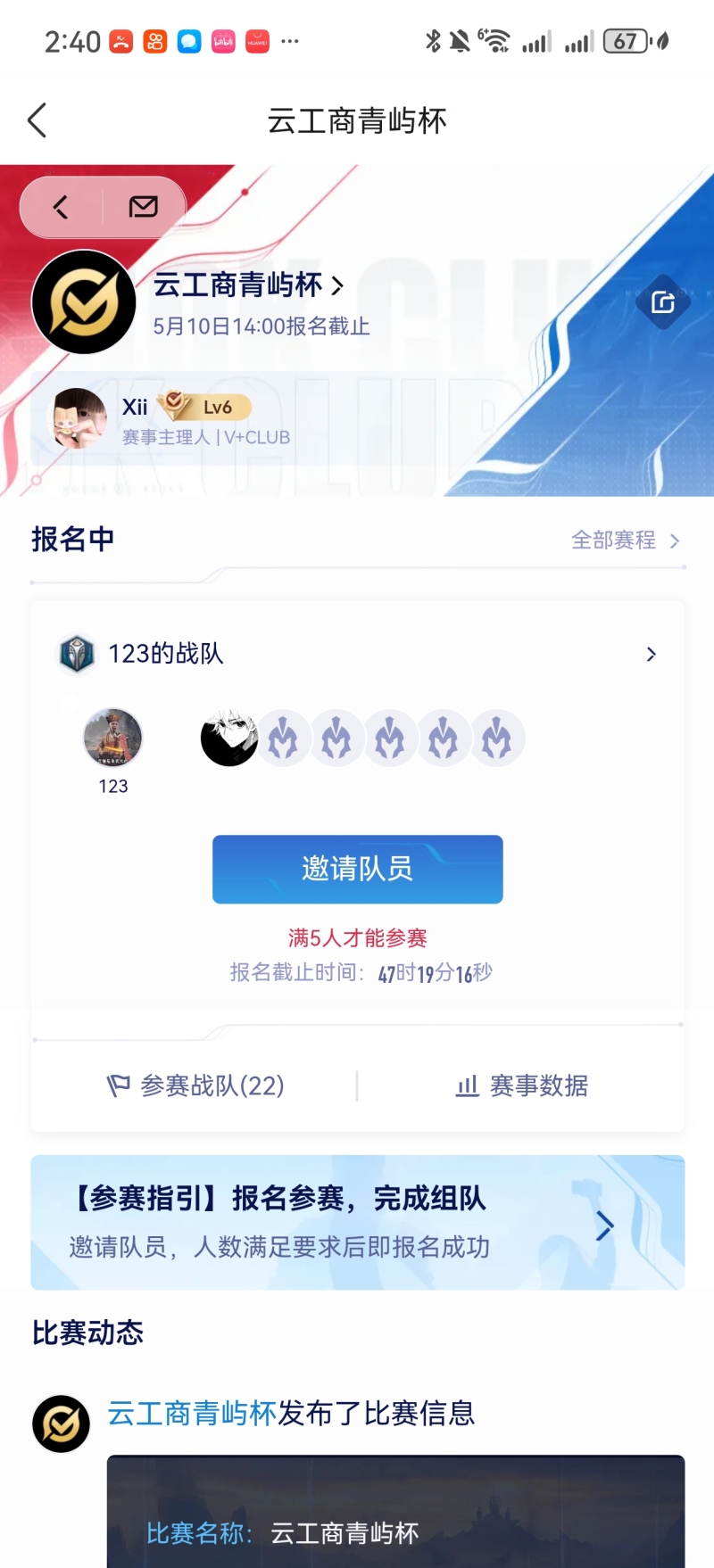
Task: Go back using the top bar arrow
Action: coord(37,120)
